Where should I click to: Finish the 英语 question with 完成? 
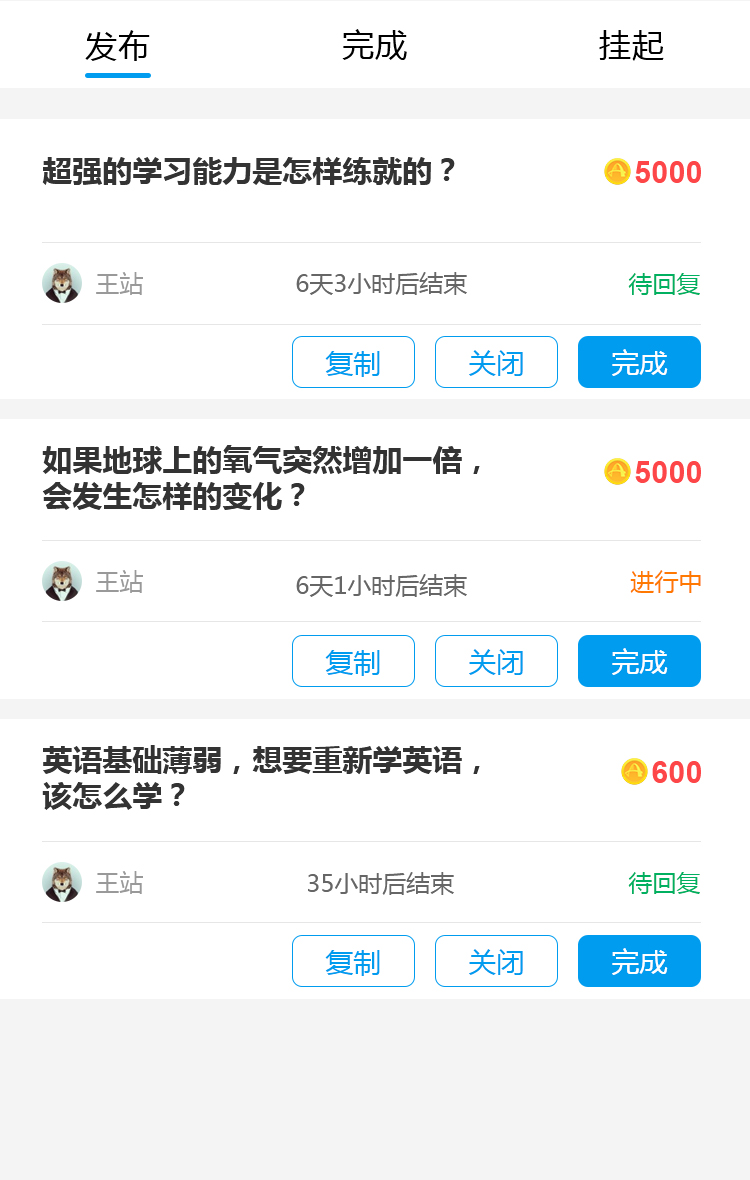click(639, 961)
